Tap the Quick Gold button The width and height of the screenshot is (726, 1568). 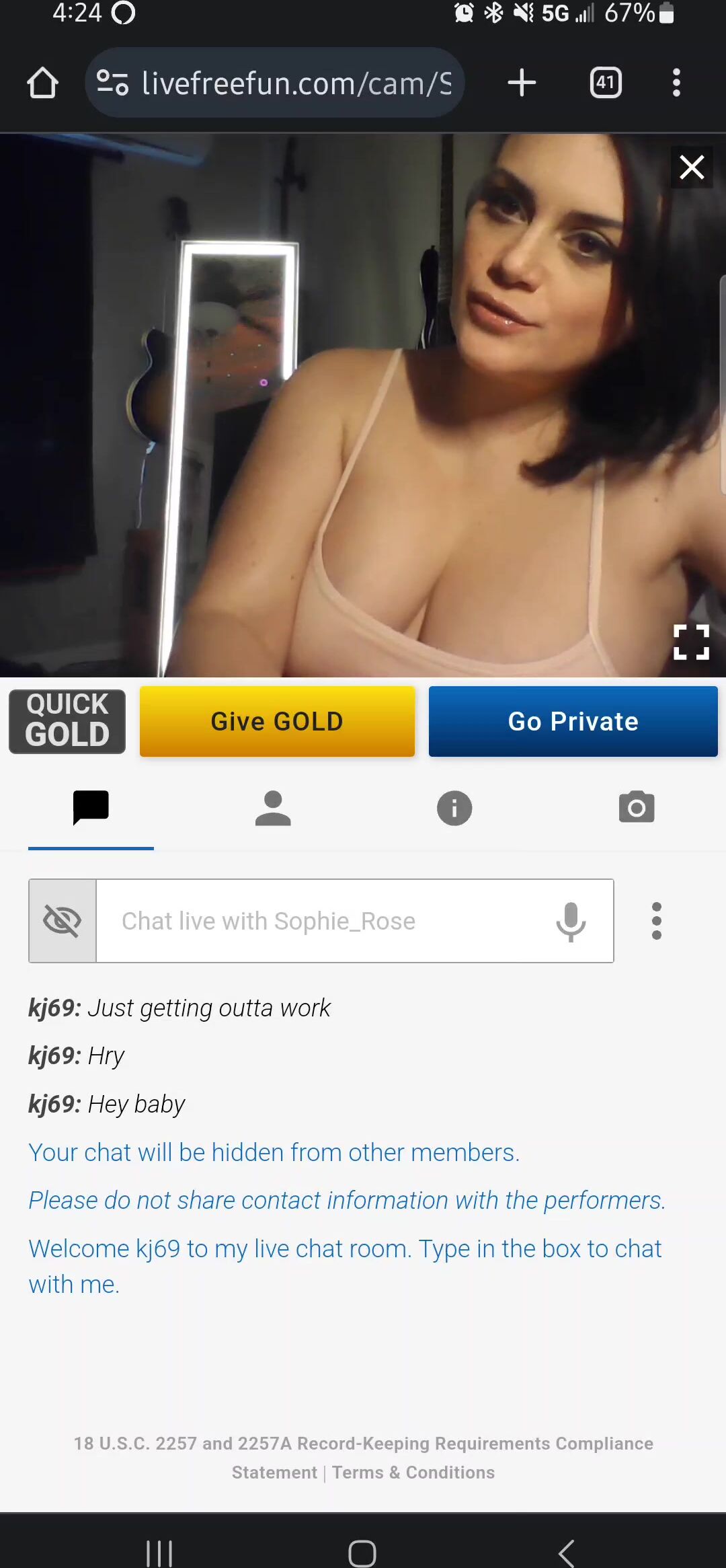coord(67,721)
